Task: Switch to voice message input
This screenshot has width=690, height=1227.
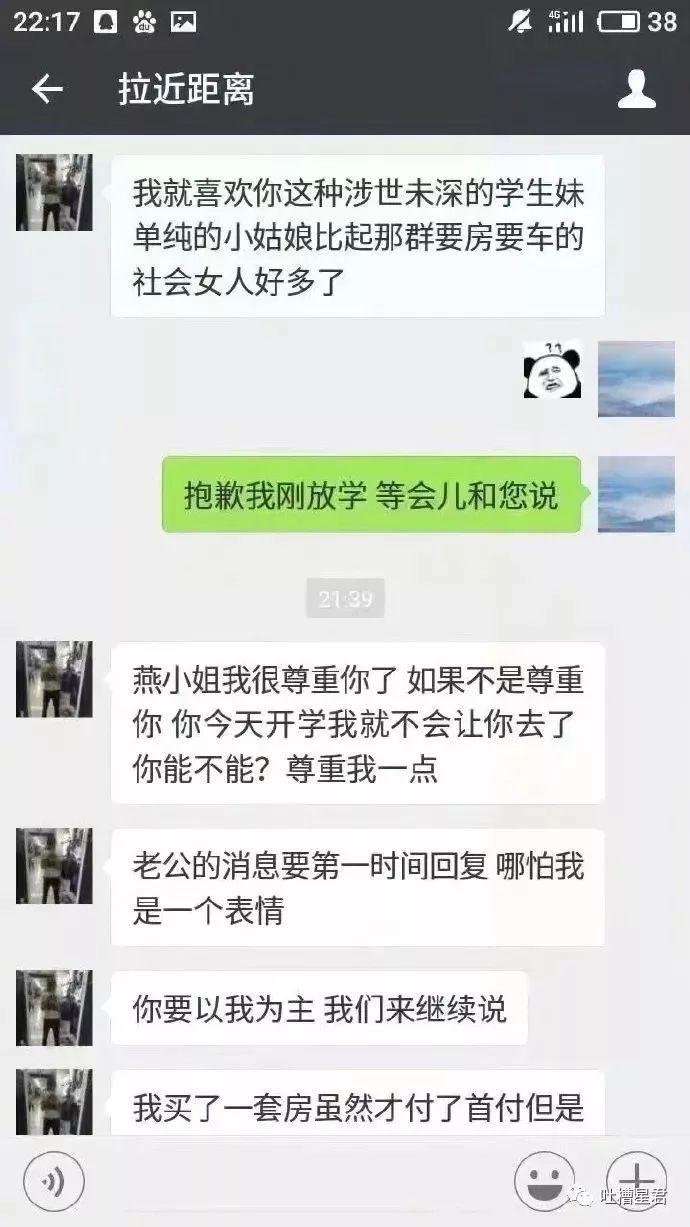Action: point(54,1182)
